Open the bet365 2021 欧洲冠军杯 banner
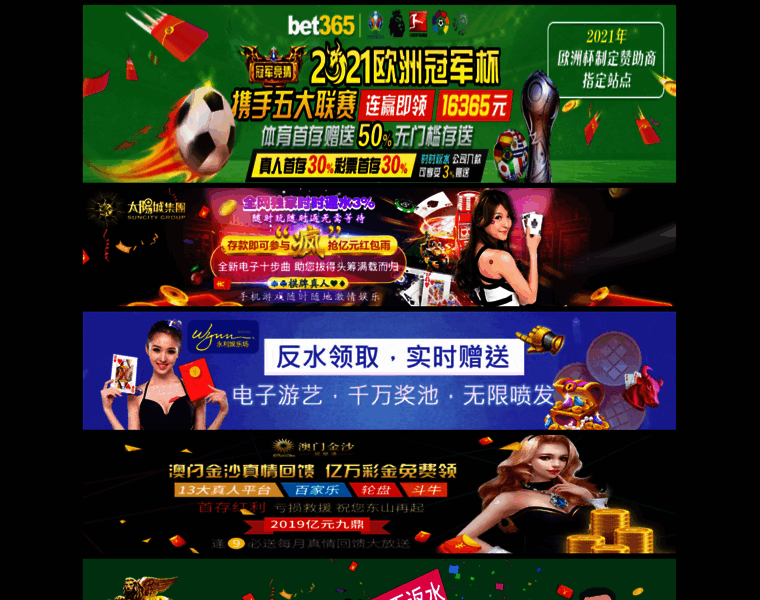The image size is (760, 600). [x=379, y=93]
